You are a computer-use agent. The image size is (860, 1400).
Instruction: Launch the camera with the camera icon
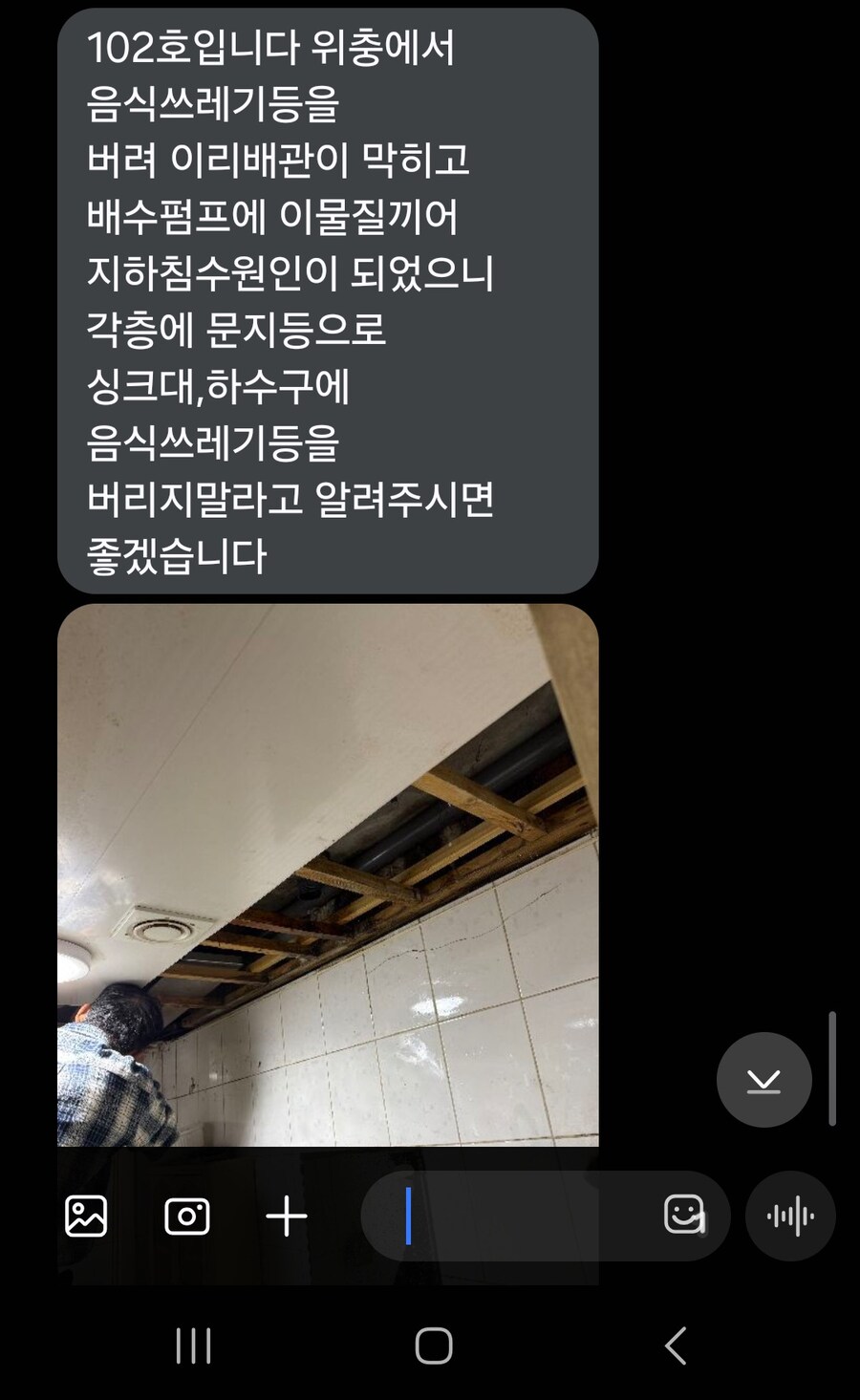(x=187, y=1216)
